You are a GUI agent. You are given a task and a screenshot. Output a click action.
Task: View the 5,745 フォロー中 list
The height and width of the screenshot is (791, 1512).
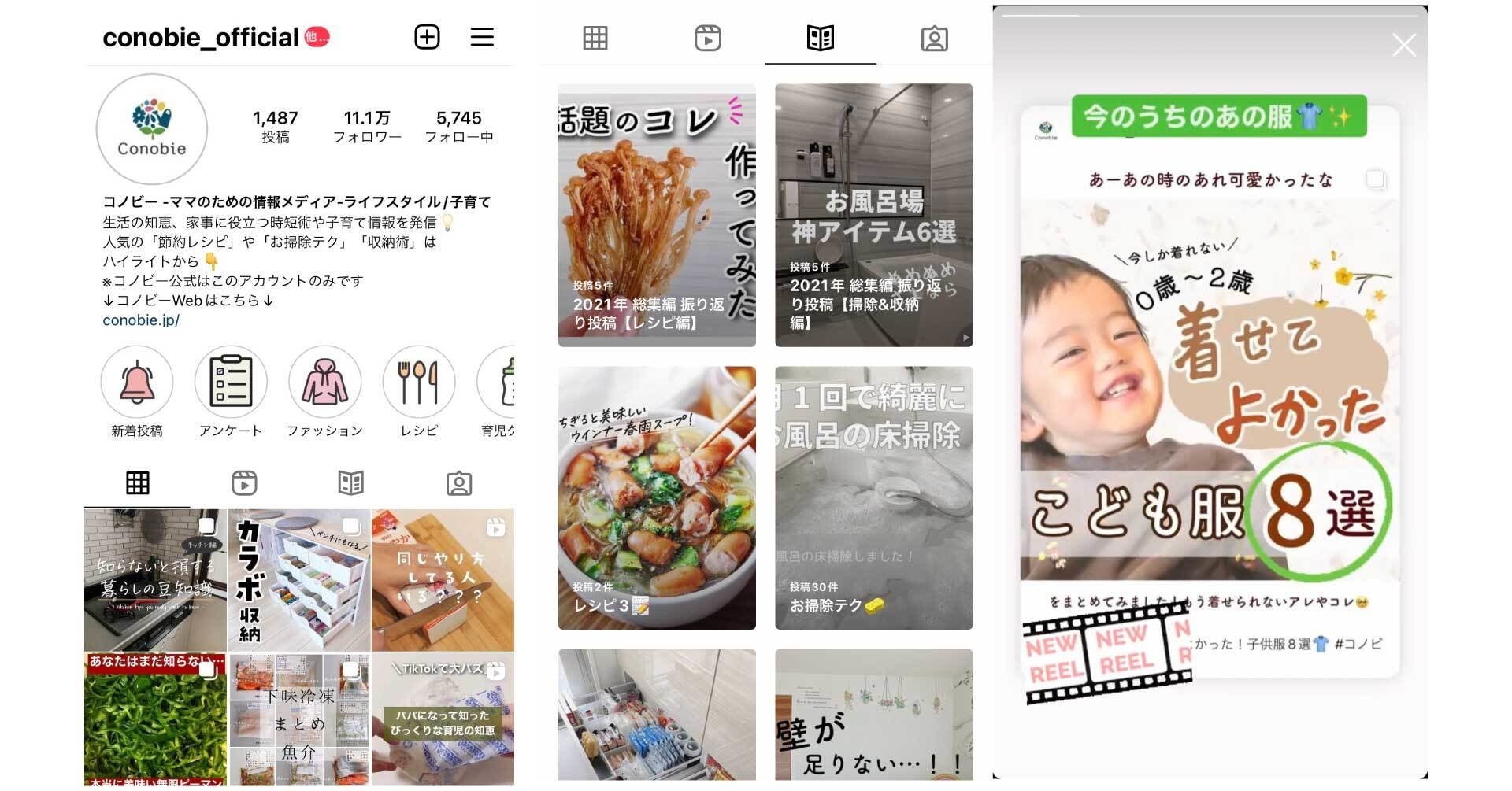coord(459,127)
